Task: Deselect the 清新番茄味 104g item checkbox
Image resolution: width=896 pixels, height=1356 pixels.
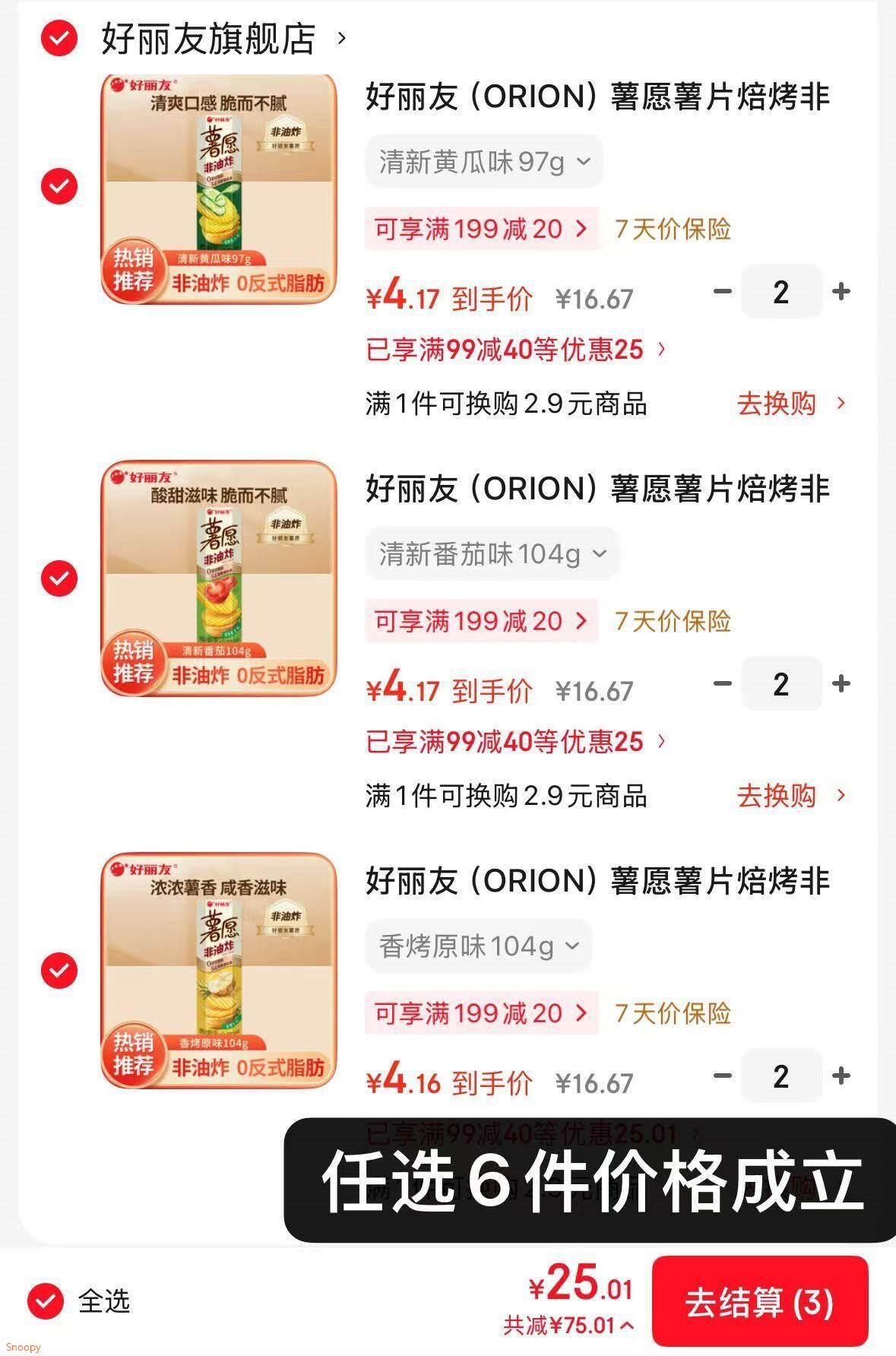Action: pyautogui.click(x=59, y=578)
